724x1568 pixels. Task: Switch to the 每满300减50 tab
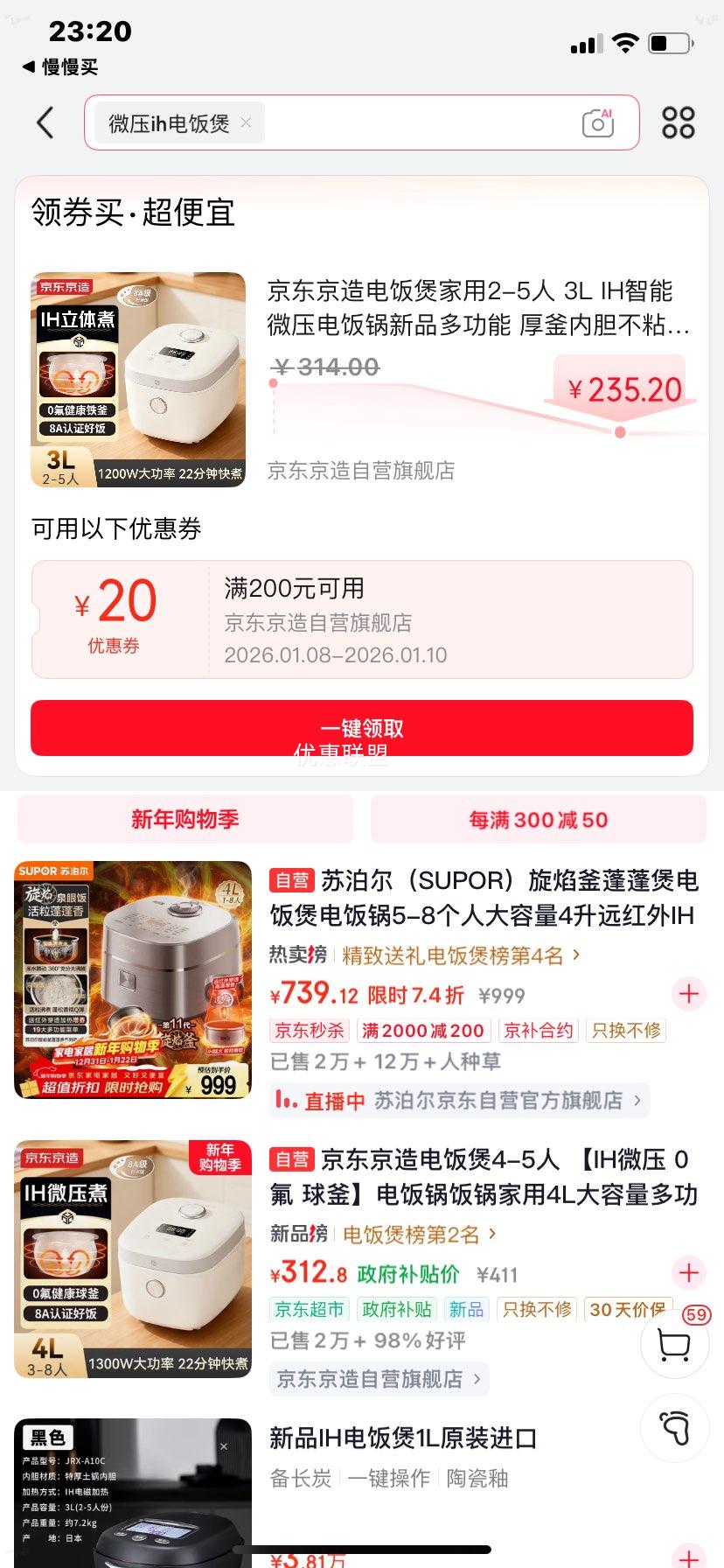[x=538, y=819]
